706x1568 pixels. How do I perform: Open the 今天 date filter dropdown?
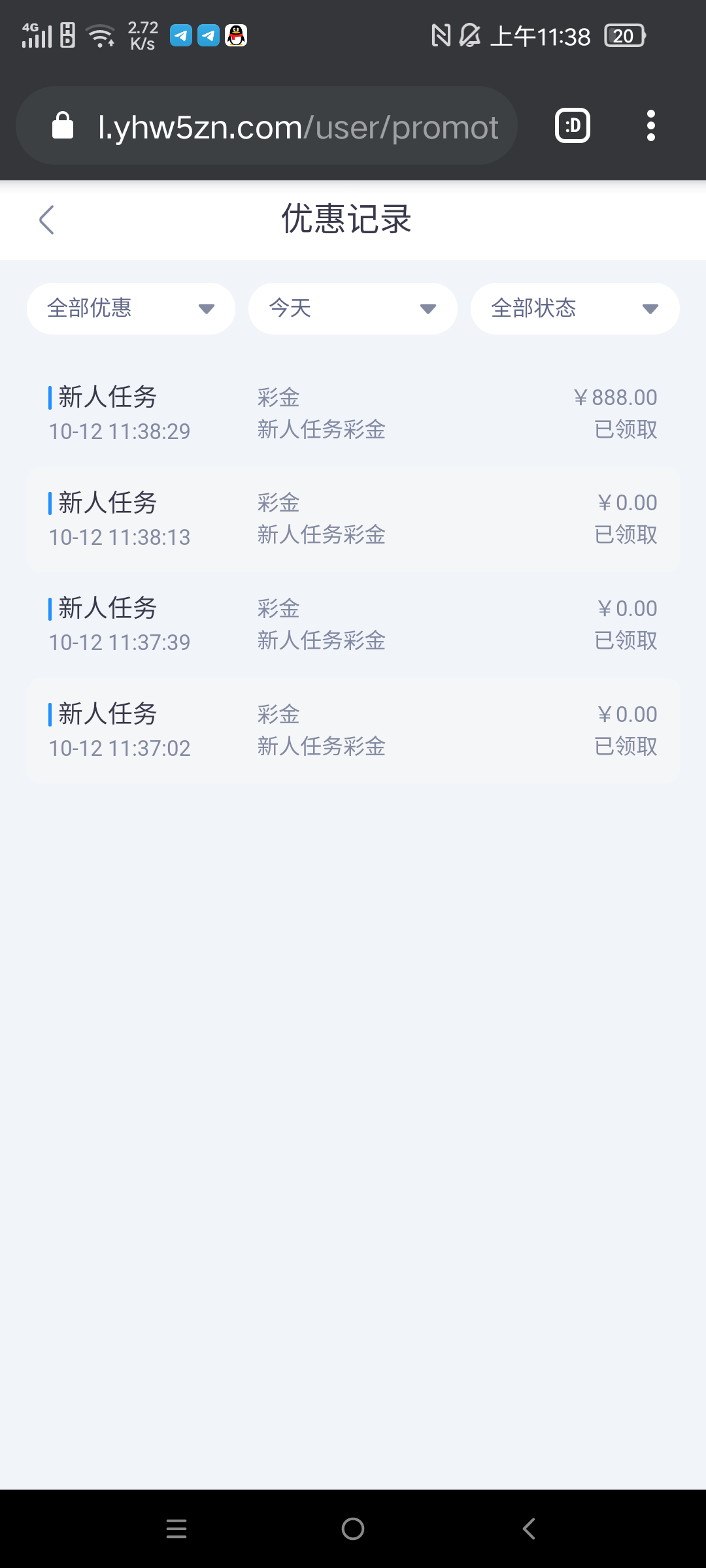tap(352, 308)
